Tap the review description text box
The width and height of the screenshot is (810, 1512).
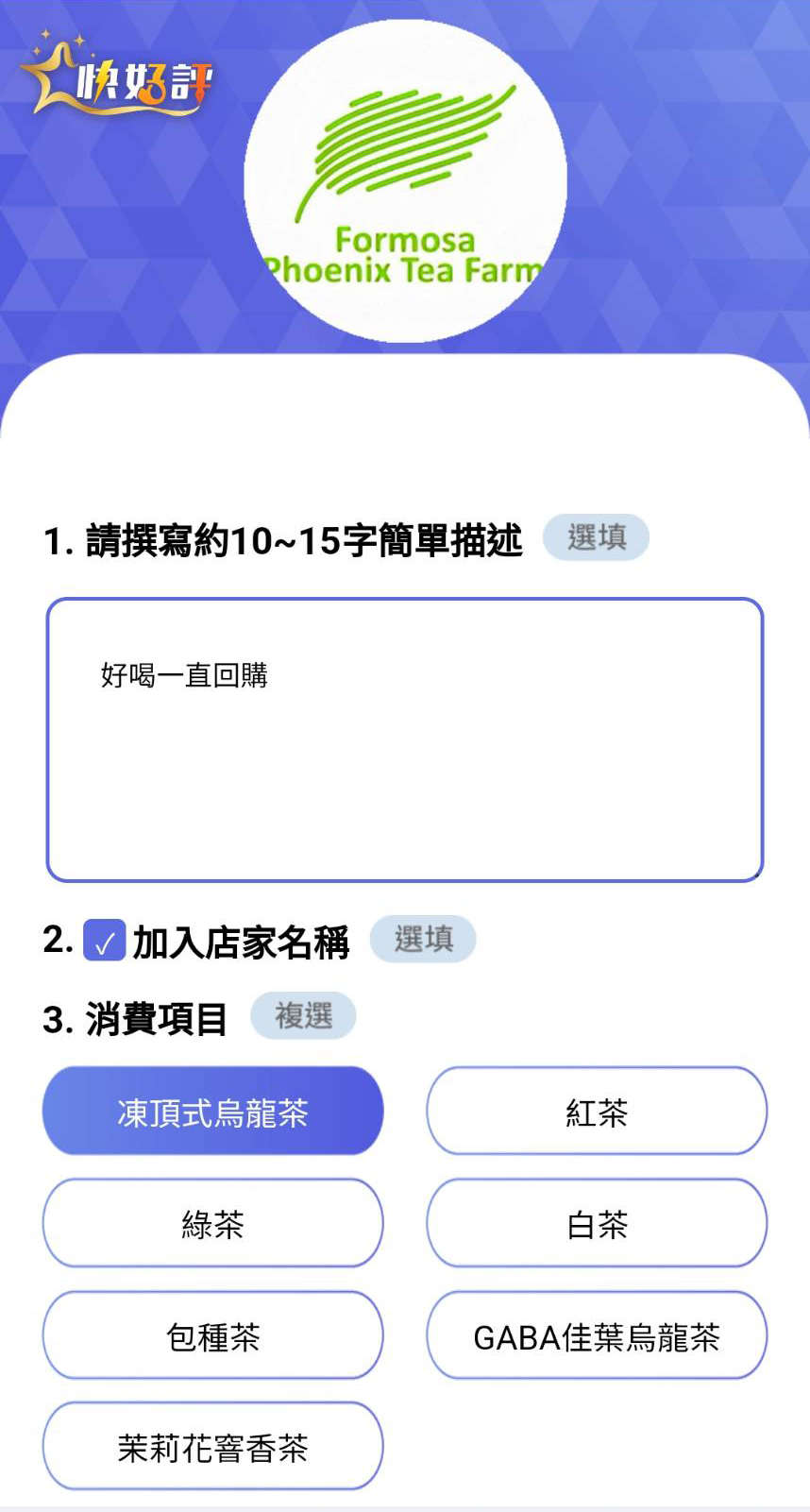click(x=404, y=739)
